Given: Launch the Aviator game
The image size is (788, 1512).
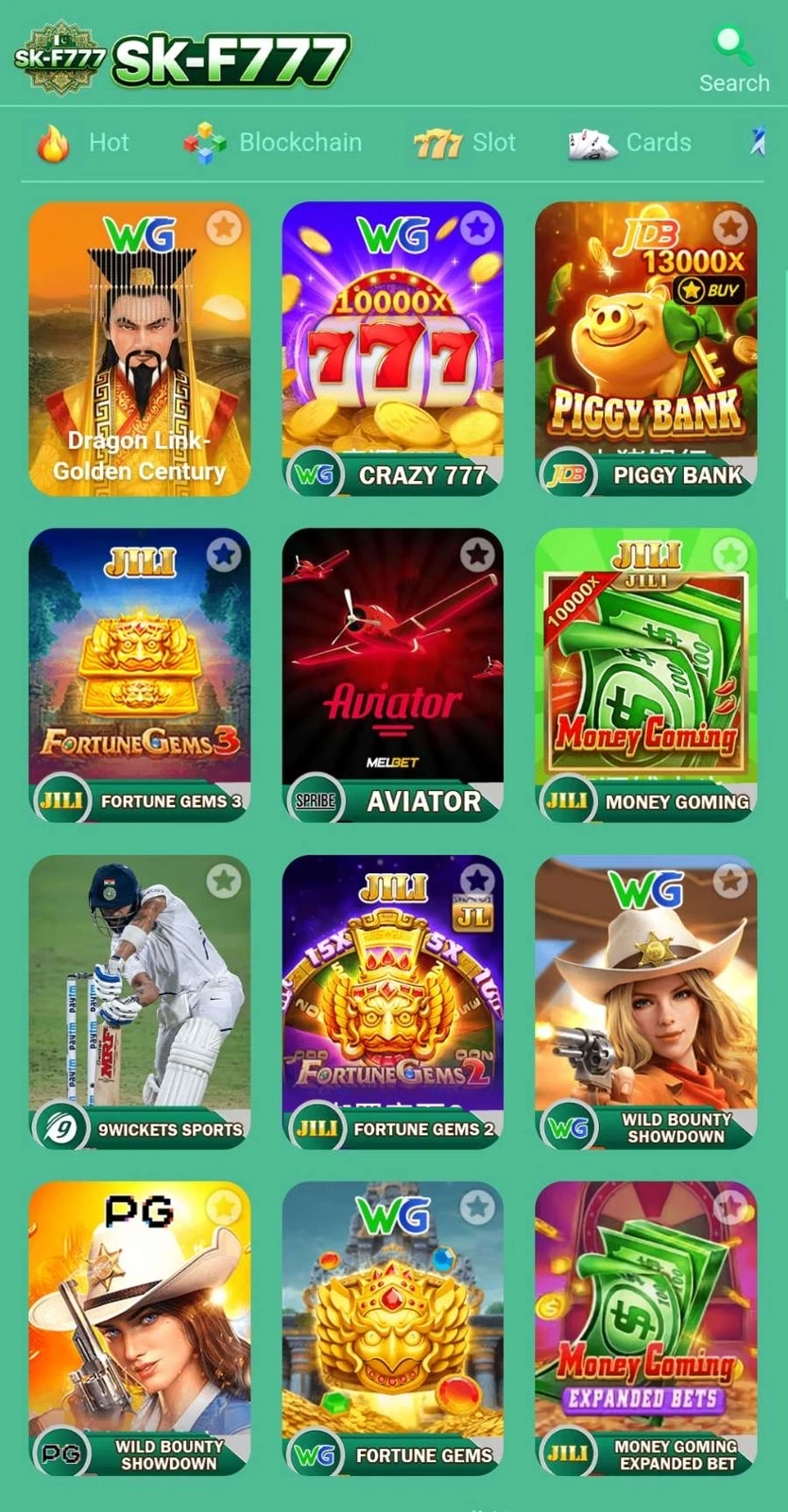Looking at the screenshot, I should tap(392, 675).
